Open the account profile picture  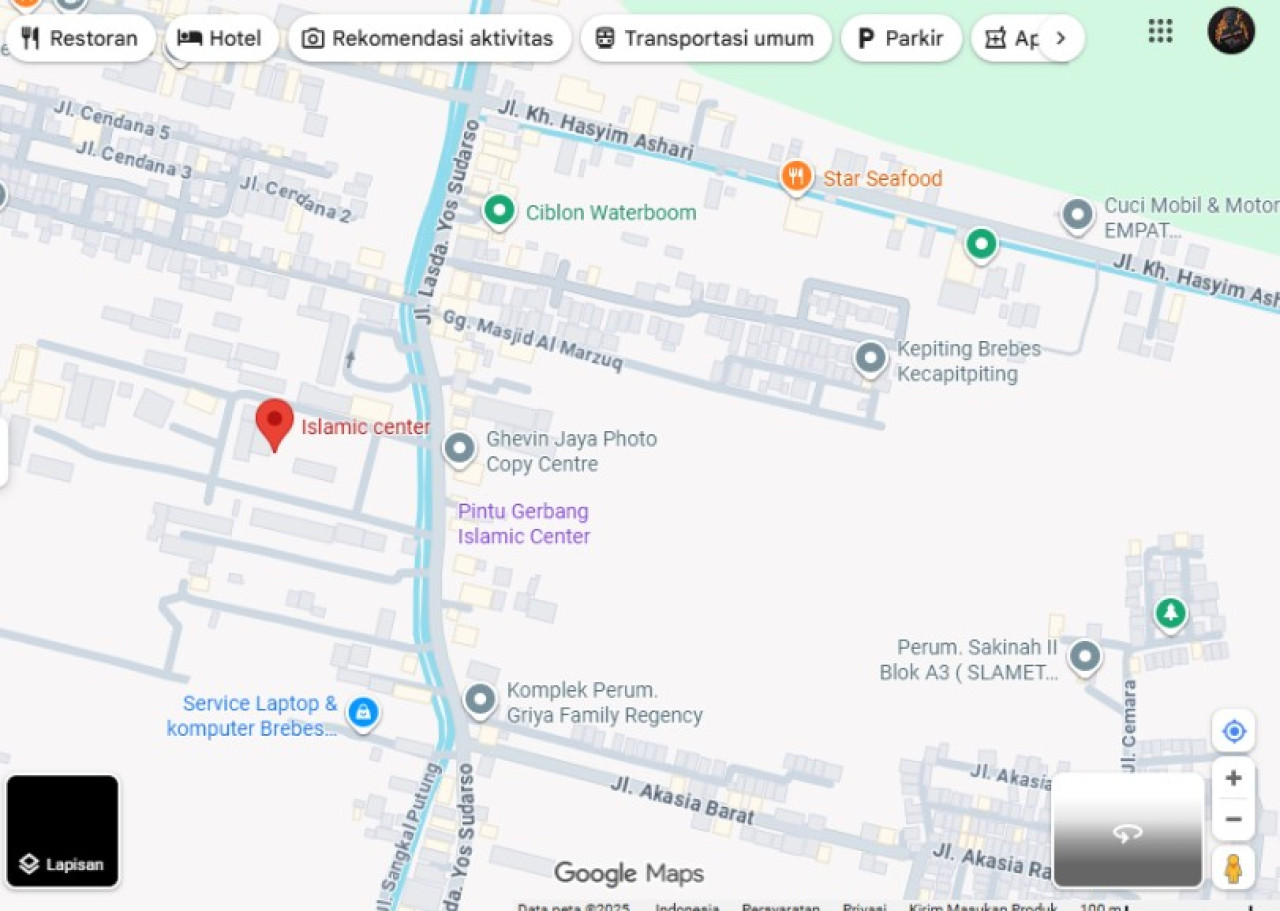point(1230,31)
